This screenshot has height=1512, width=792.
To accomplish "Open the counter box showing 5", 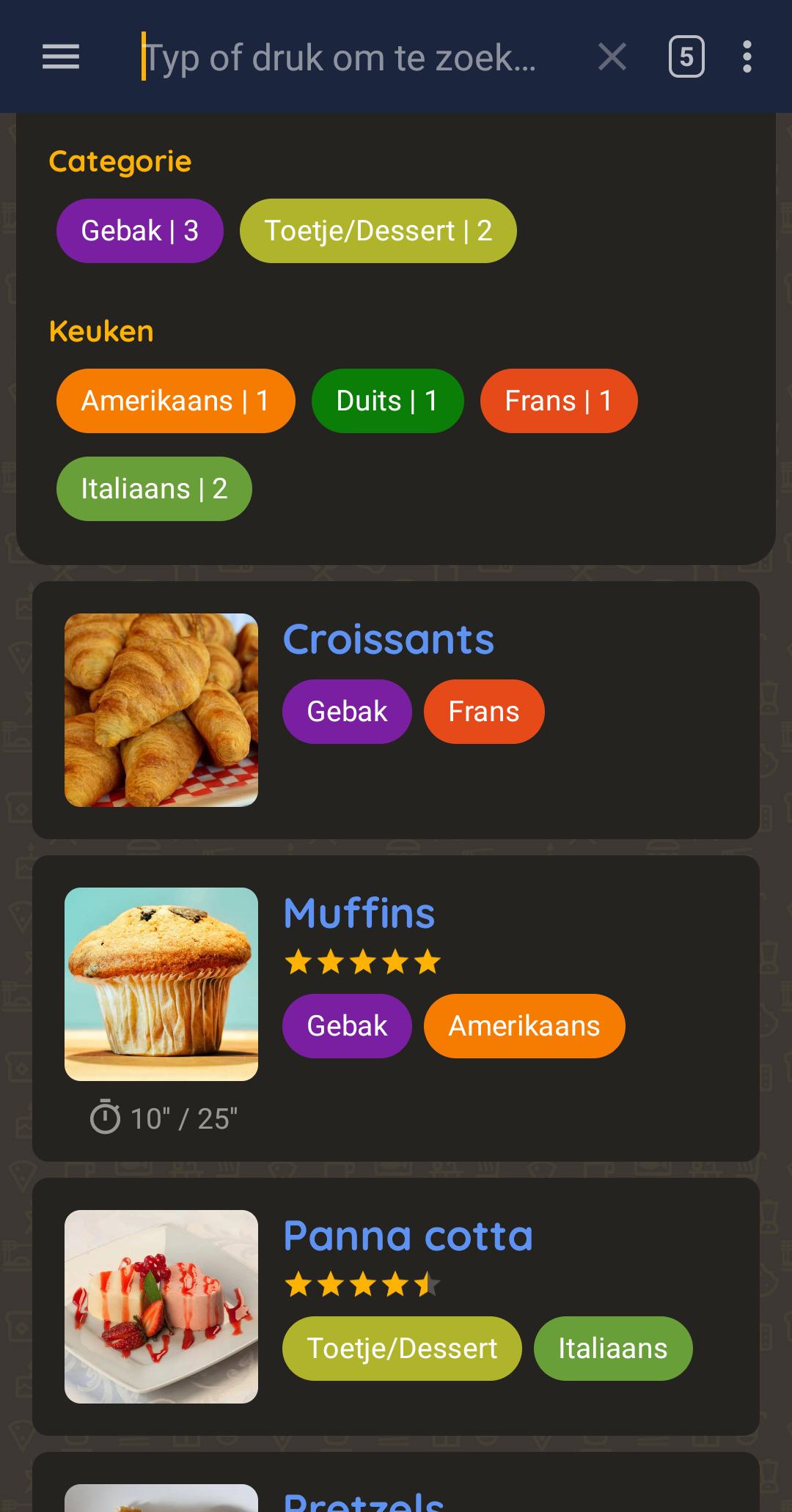I will [x=686, y=56].
